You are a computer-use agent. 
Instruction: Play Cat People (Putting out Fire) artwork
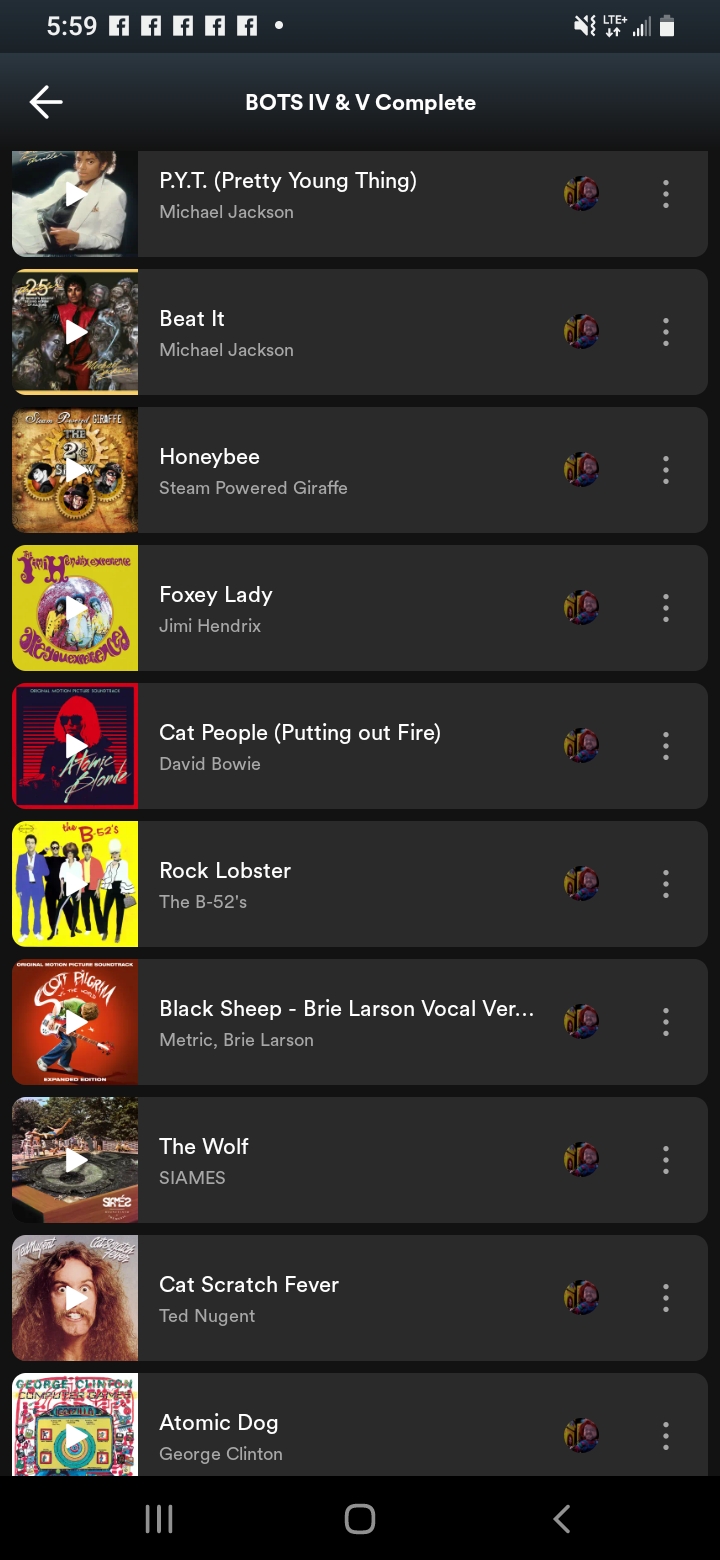point(76,746)
